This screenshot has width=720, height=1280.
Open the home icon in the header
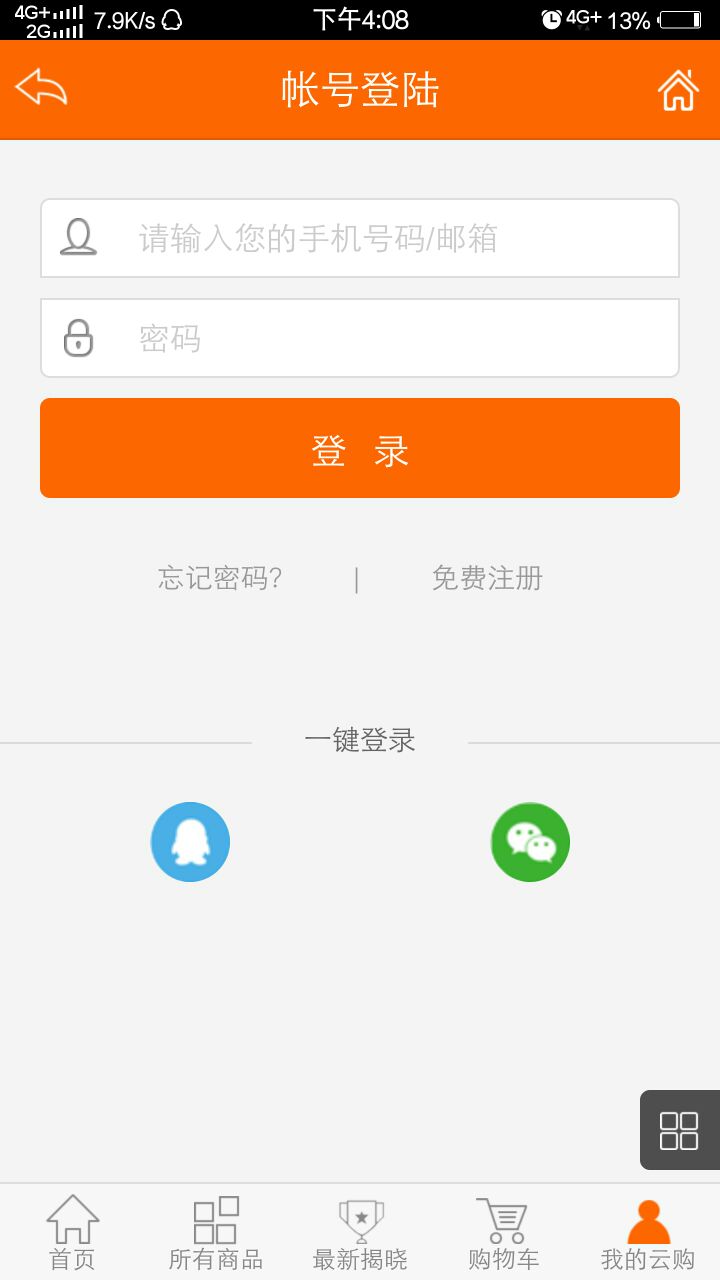click(678, 90)
